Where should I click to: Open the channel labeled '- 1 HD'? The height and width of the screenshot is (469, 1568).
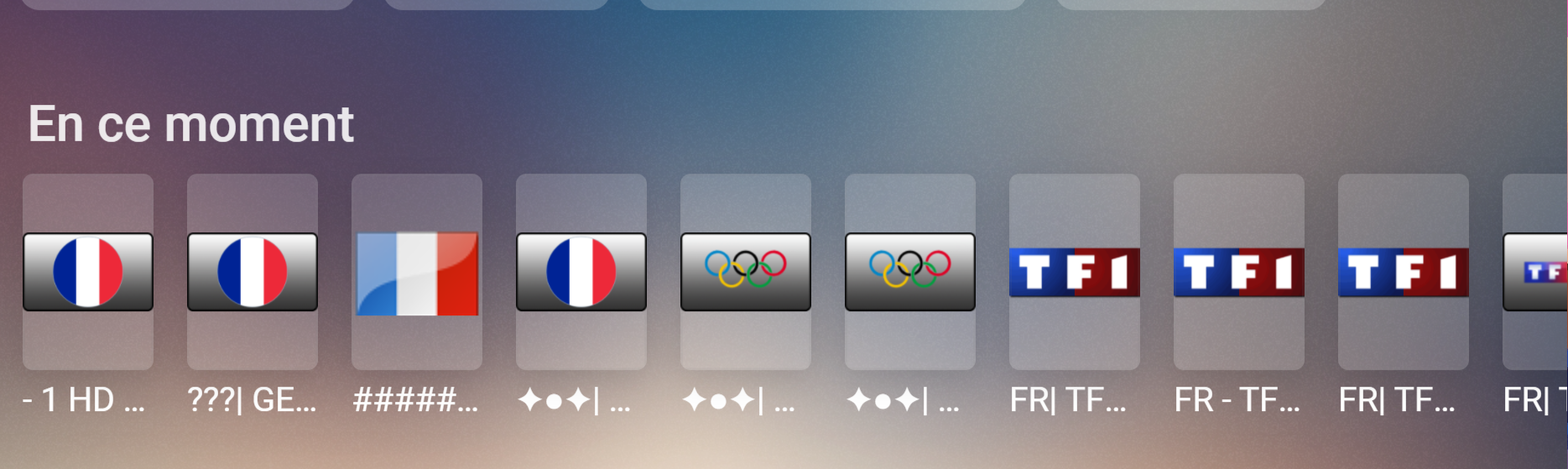tap(88, 272)
